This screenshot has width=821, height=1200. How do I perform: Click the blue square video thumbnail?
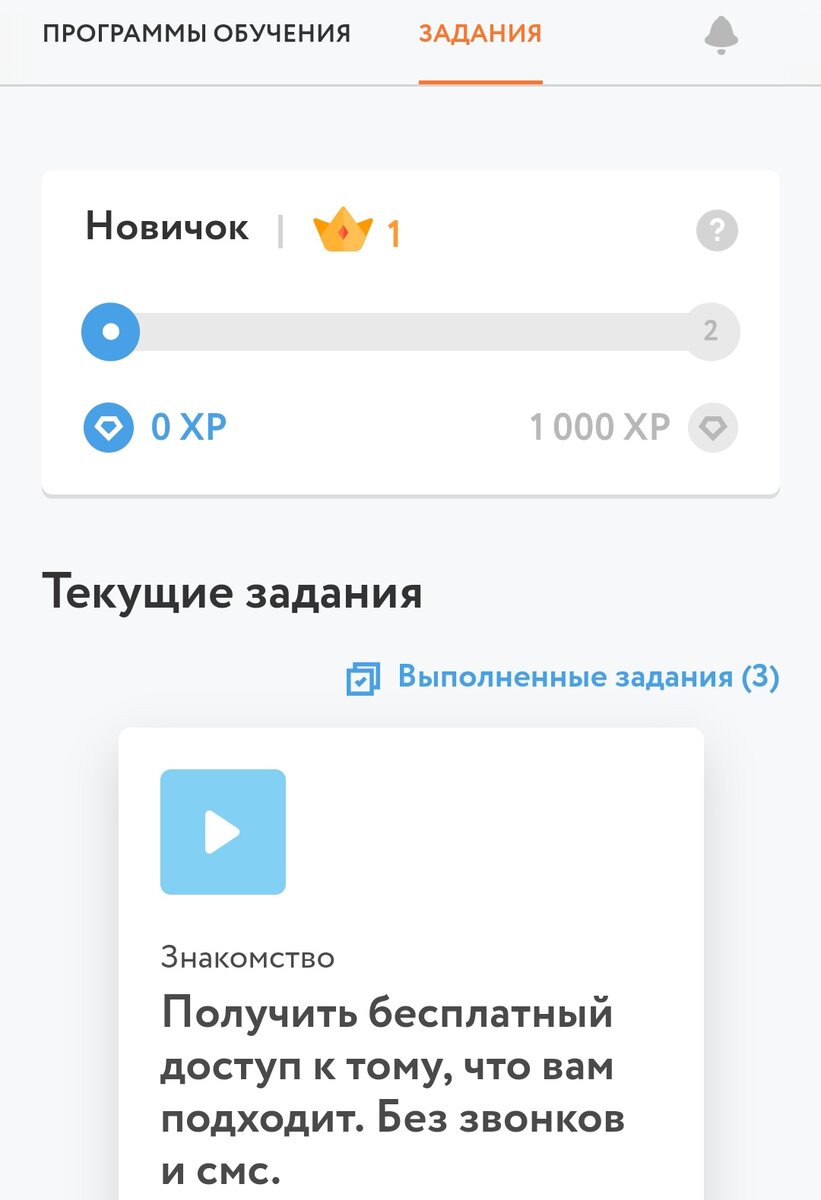pyautogui.click(x=222, y=831)
